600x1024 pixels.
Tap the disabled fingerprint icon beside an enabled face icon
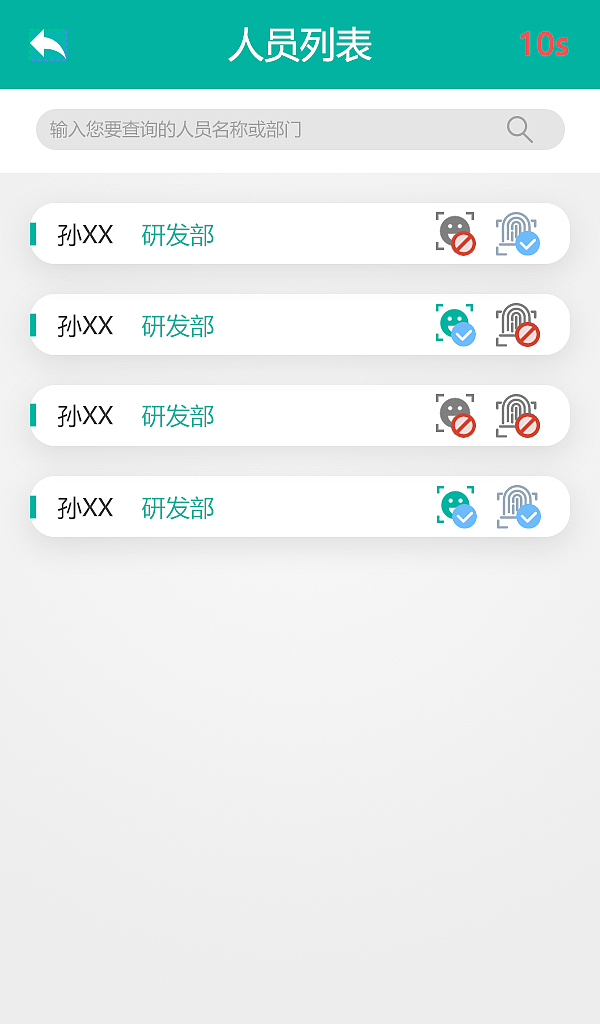(x=518, y=325)
